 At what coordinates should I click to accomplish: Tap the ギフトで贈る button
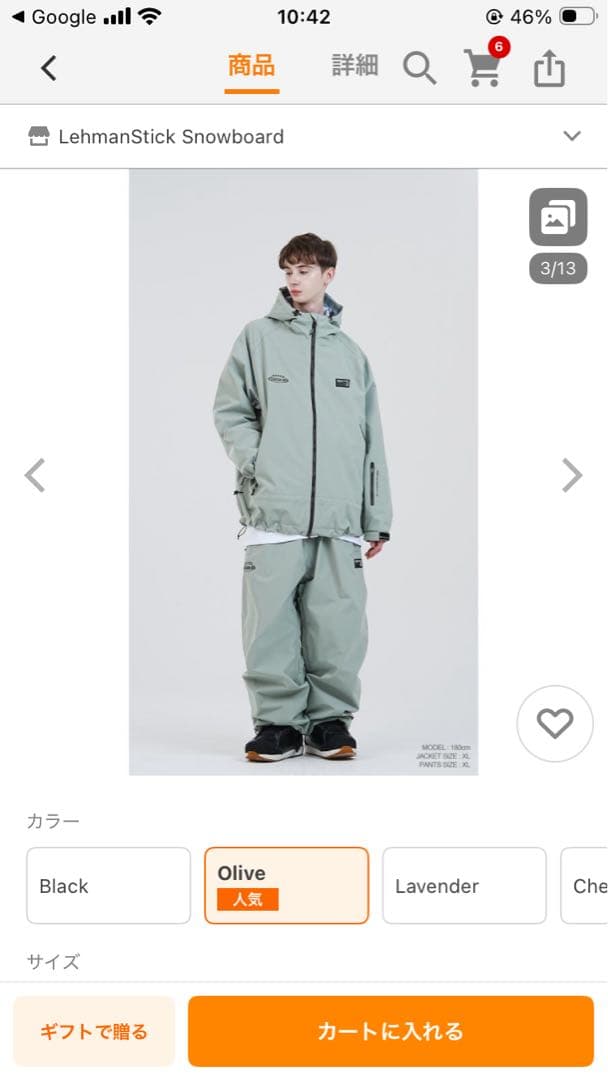click(94, 1031)
